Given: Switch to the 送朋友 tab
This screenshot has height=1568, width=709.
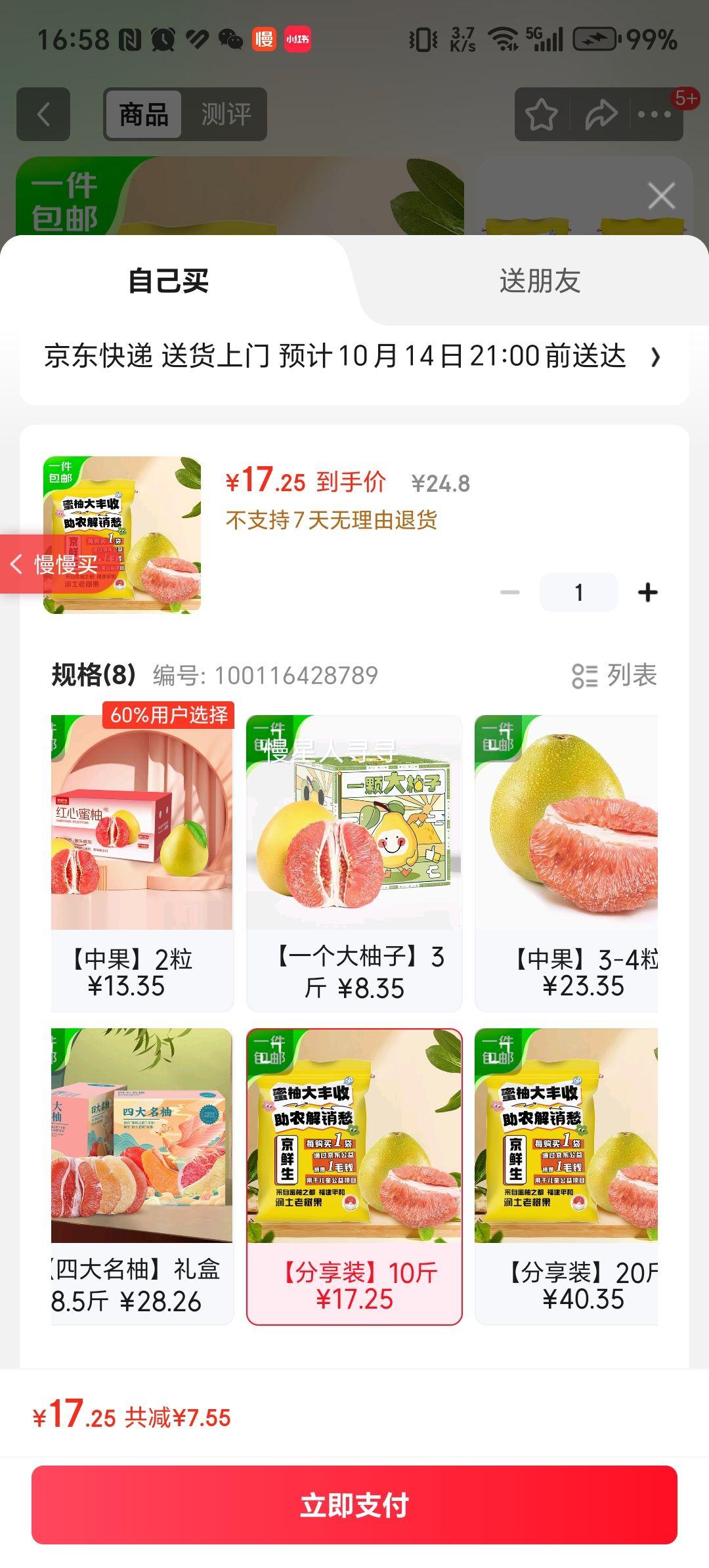Looking at the screenshot, I should [x=540, y=281].
